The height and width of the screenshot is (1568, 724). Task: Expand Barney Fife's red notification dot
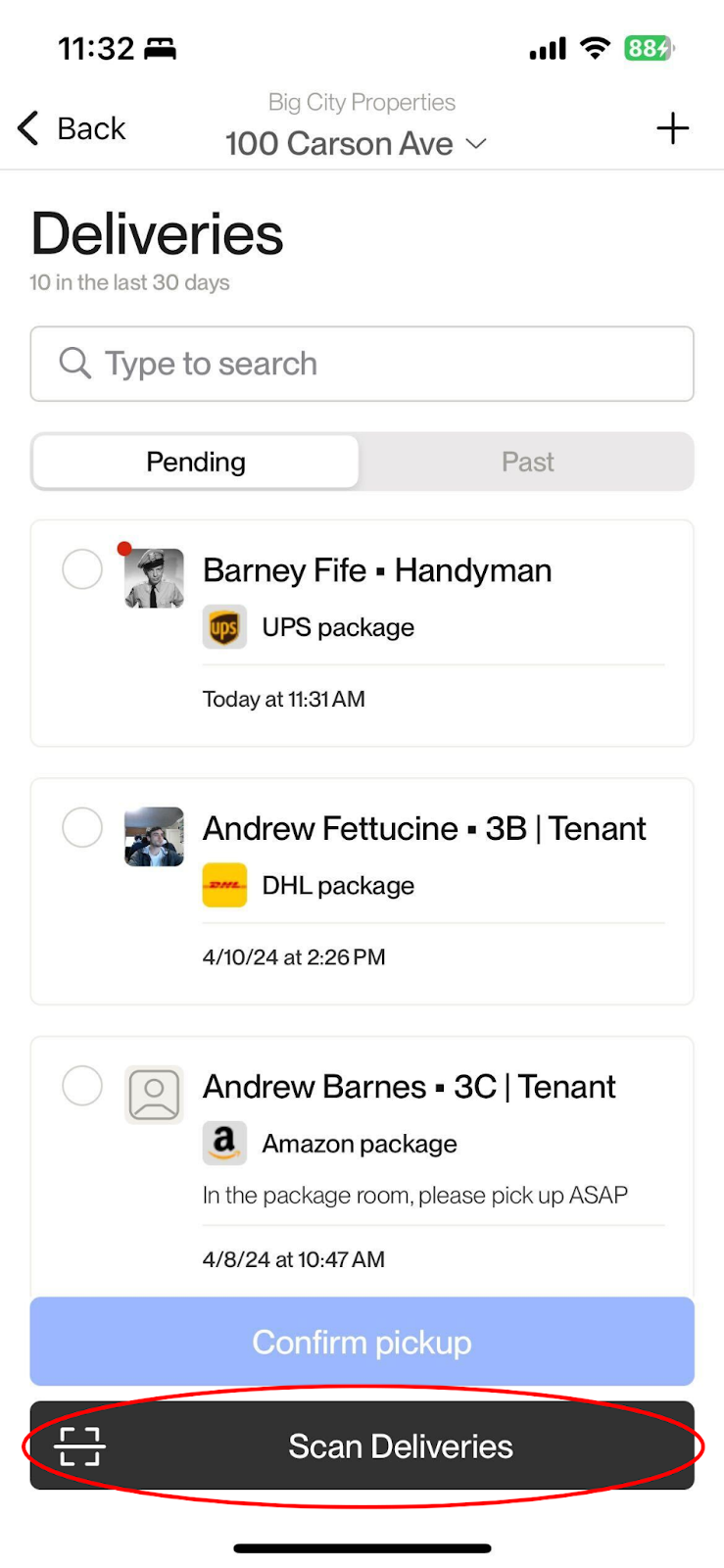[124, 549]
